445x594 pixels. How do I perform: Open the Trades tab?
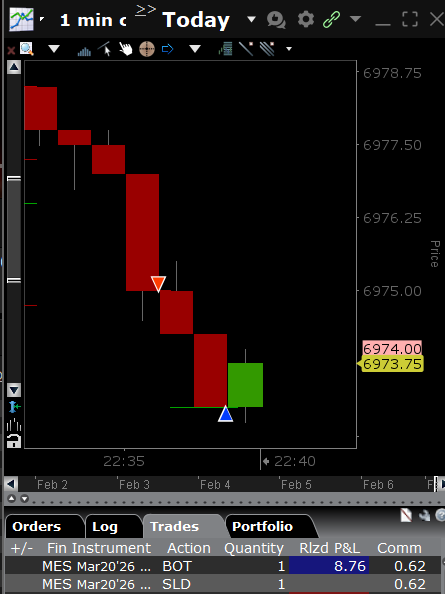click(175, 526)
